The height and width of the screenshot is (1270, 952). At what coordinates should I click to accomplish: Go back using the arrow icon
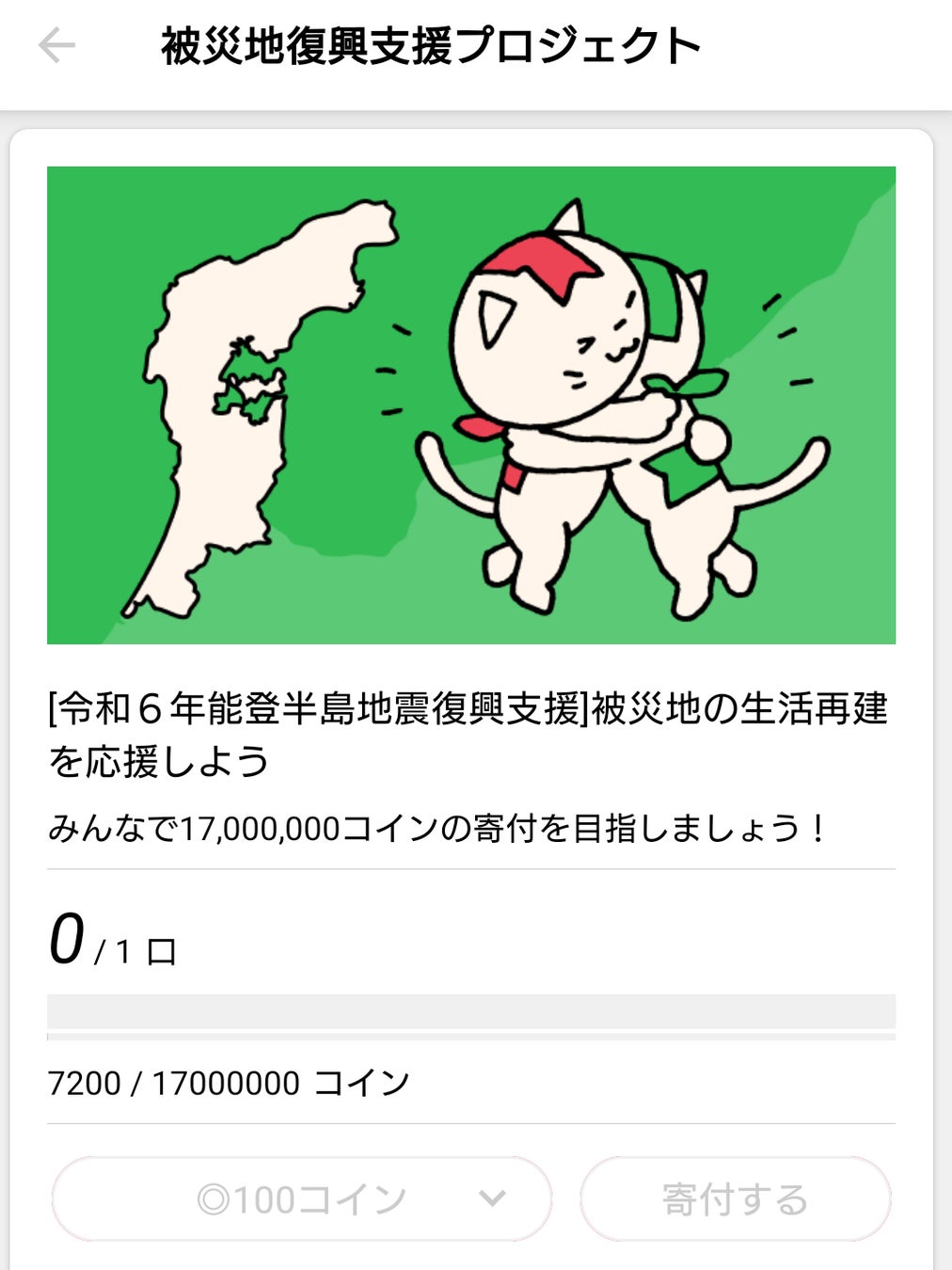[56, 45]
